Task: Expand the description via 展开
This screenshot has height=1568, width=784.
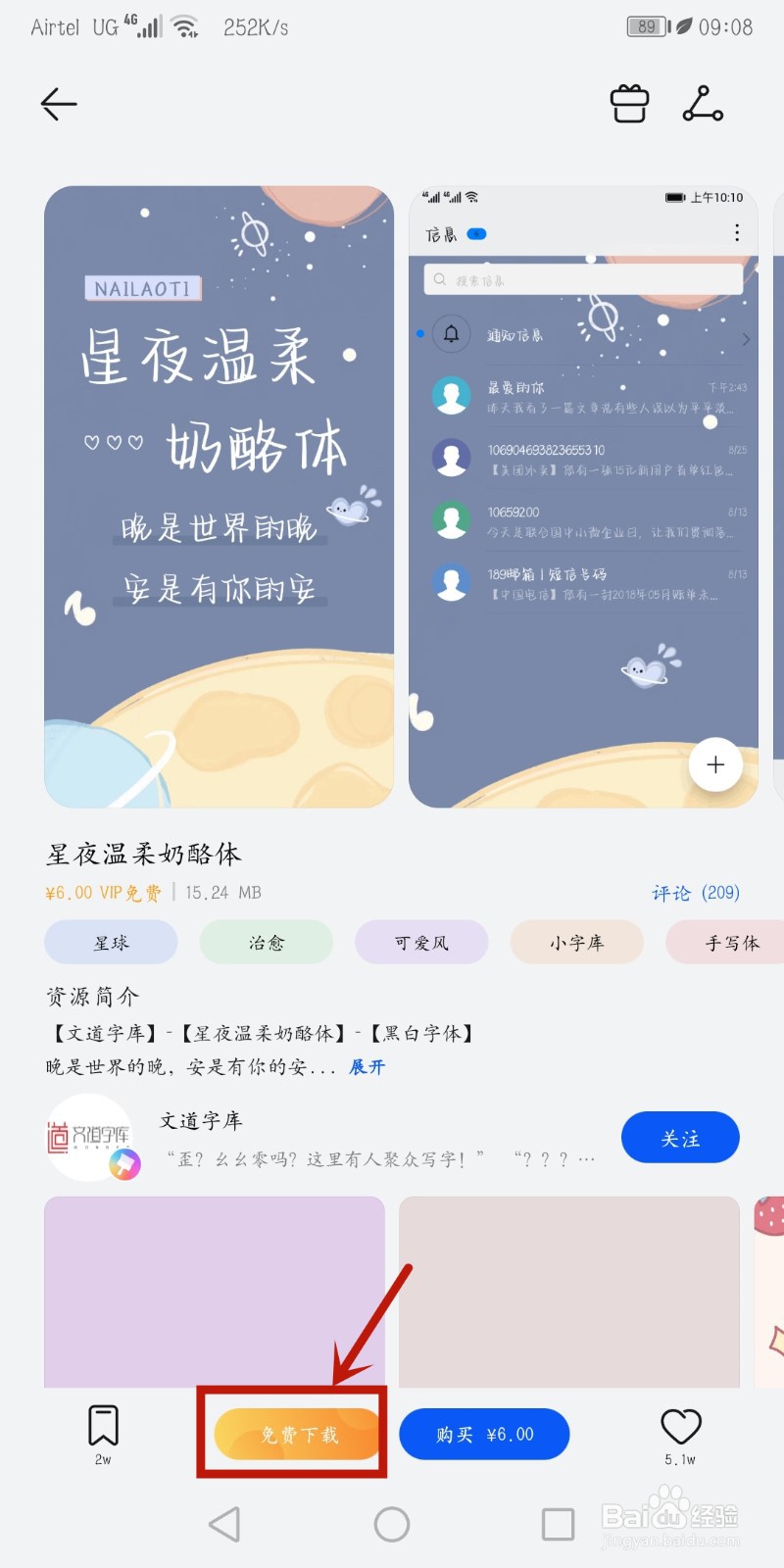Action: (x=367, y=1067)
